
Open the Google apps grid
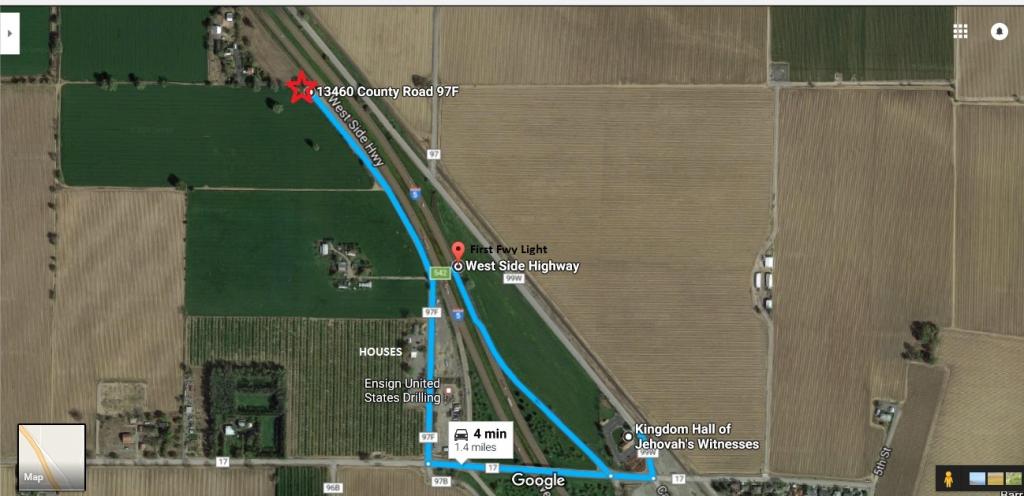pyautogui.click(x=960, y=31)
